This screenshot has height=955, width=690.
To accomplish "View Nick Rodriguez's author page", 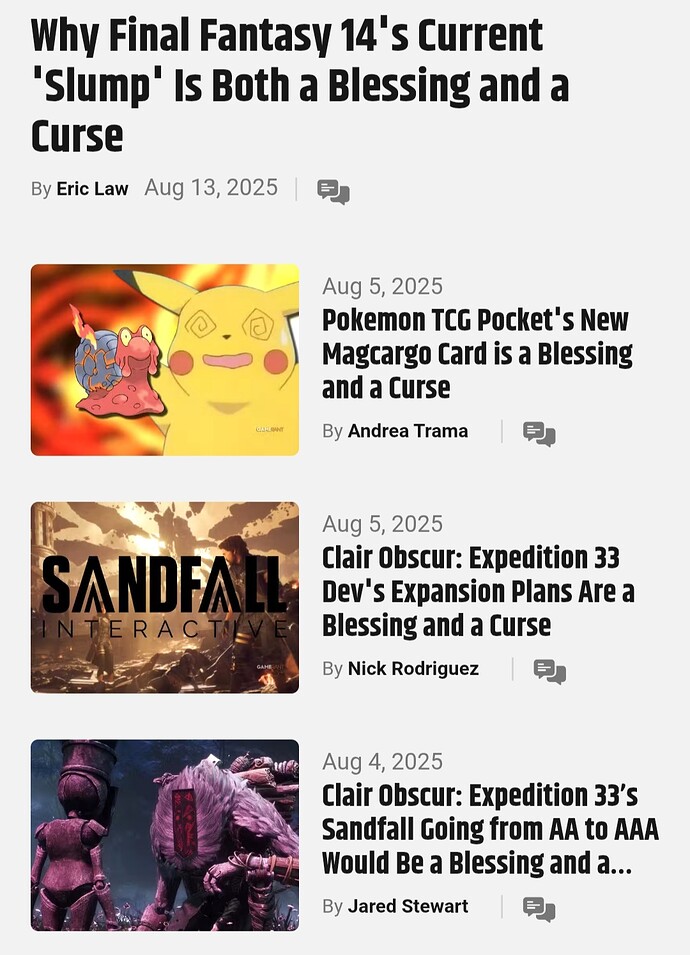I will 413,669.
